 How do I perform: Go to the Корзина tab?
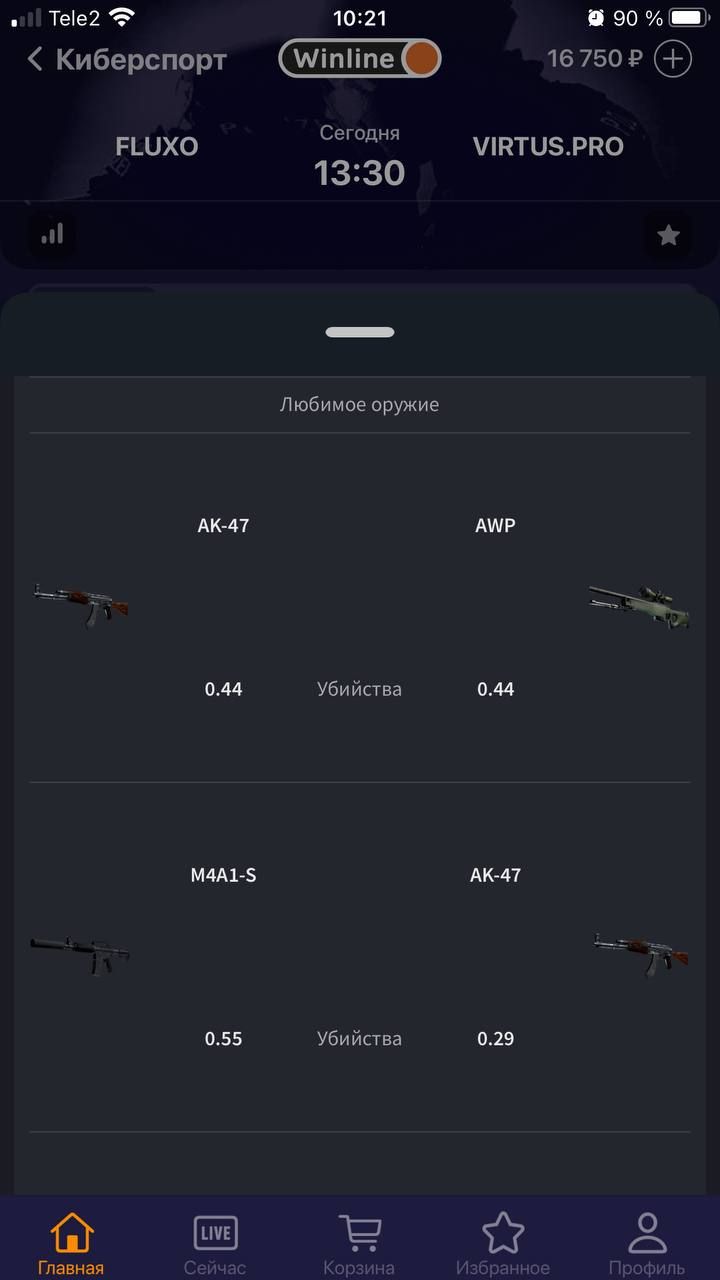click(x=359, y=1245)
